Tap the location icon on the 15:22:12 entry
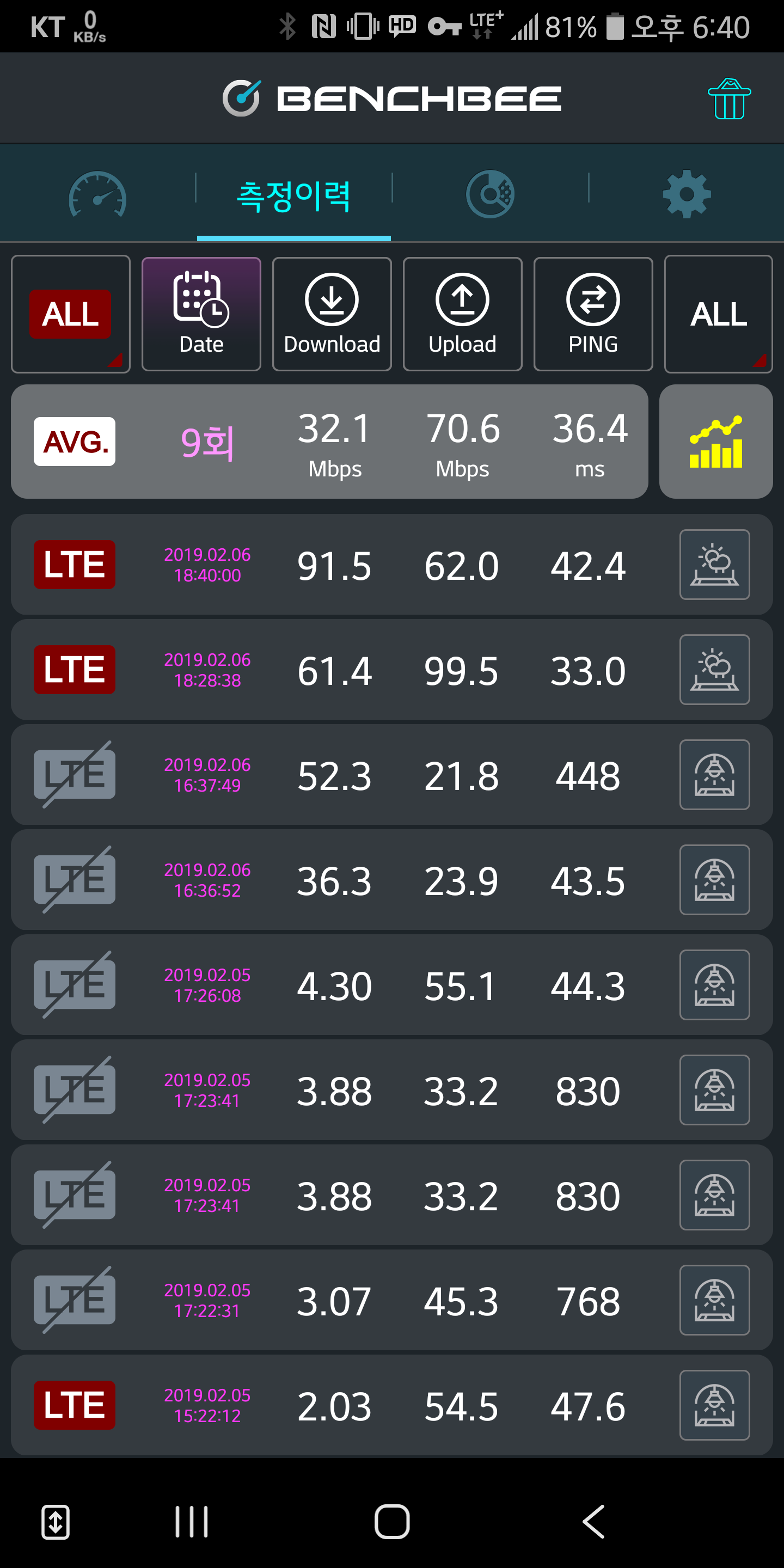This screenshot has height=1568, width=784. click(x=715, y=1405)
